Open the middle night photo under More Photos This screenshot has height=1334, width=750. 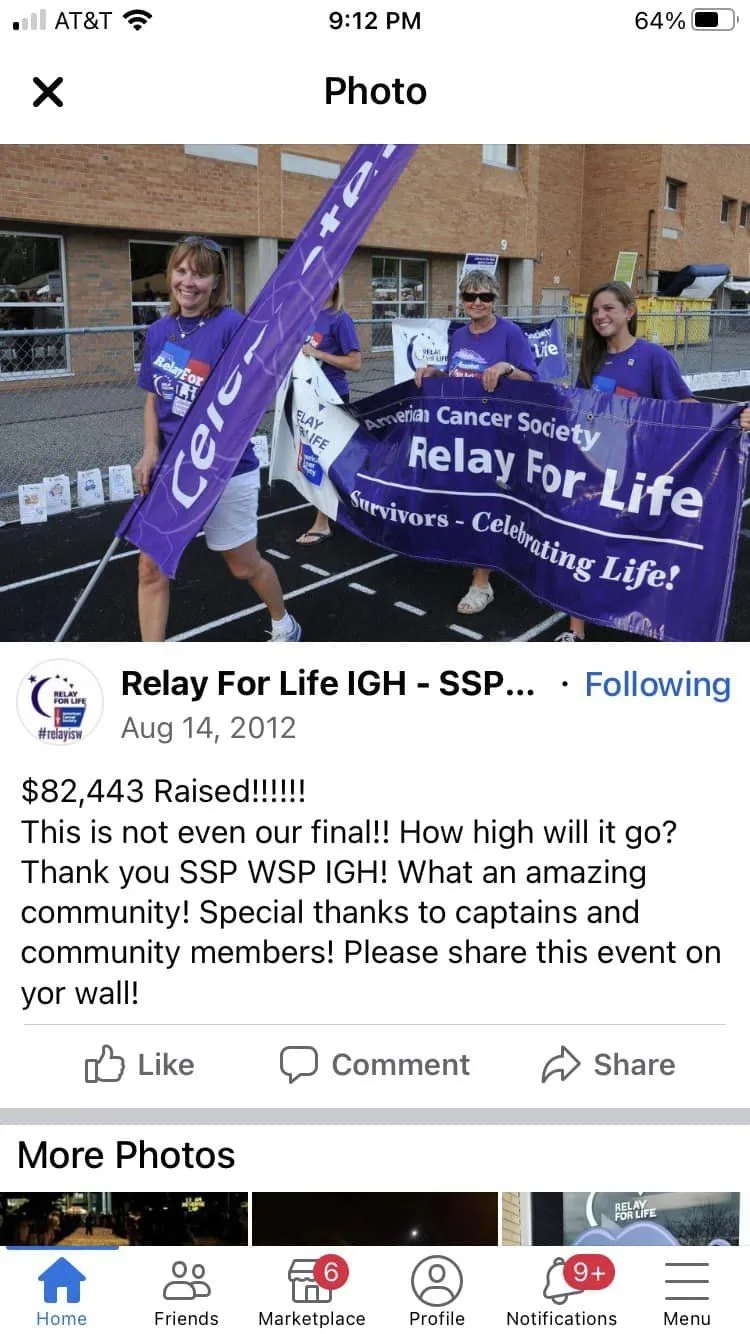point(375,1218)
